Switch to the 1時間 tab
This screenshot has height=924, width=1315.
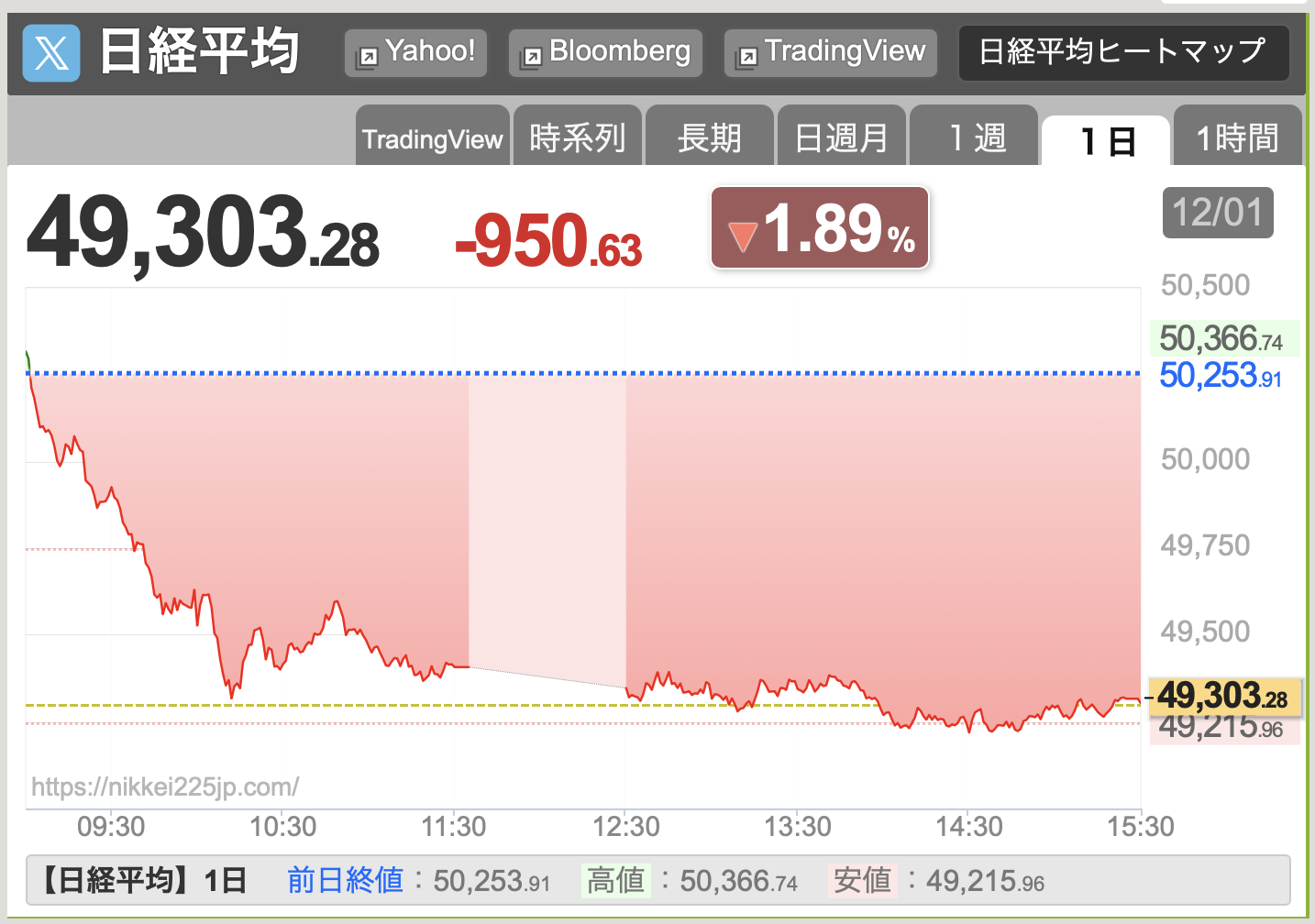1237,137
